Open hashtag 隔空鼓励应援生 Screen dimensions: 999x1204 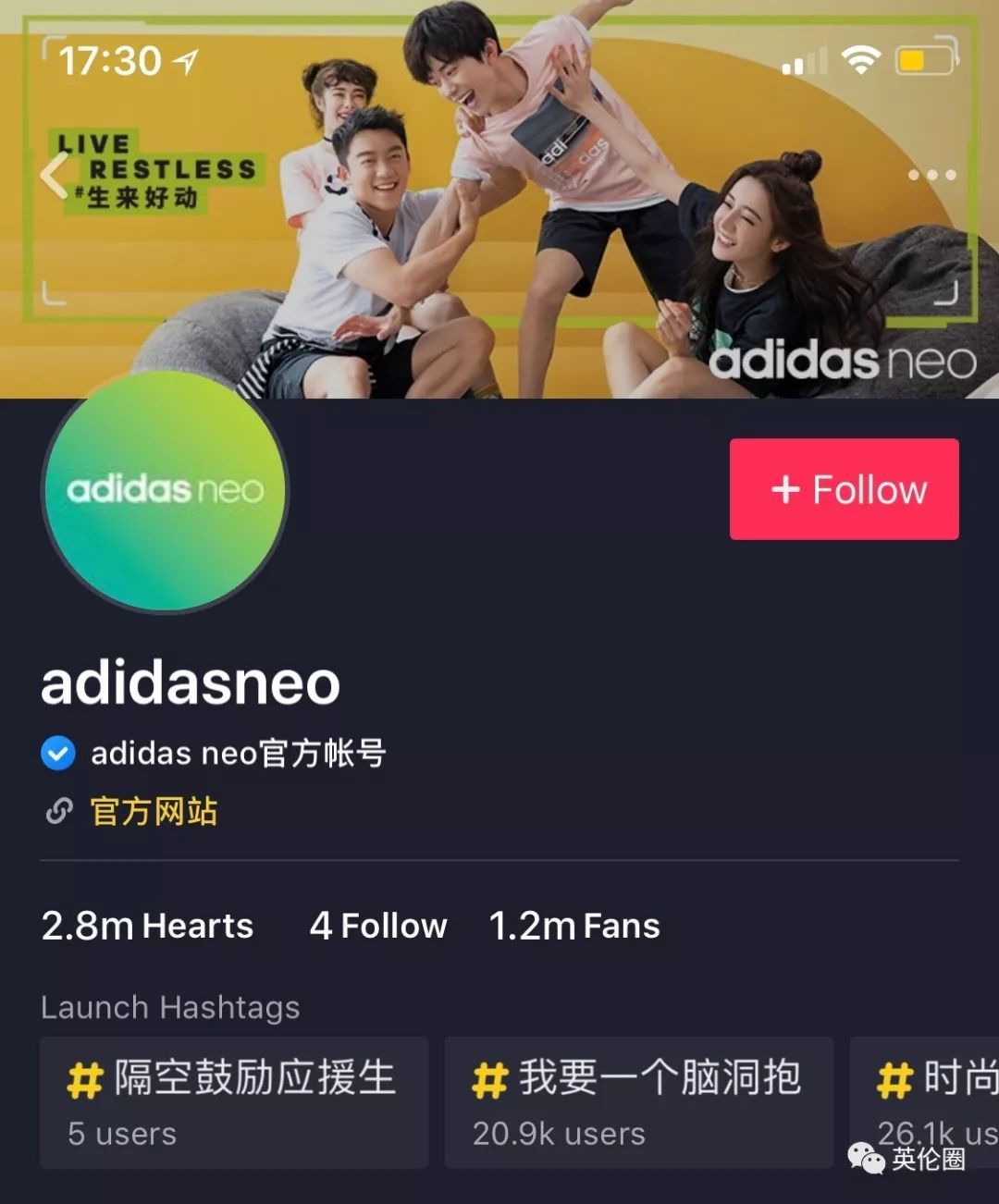(234, 1101)
